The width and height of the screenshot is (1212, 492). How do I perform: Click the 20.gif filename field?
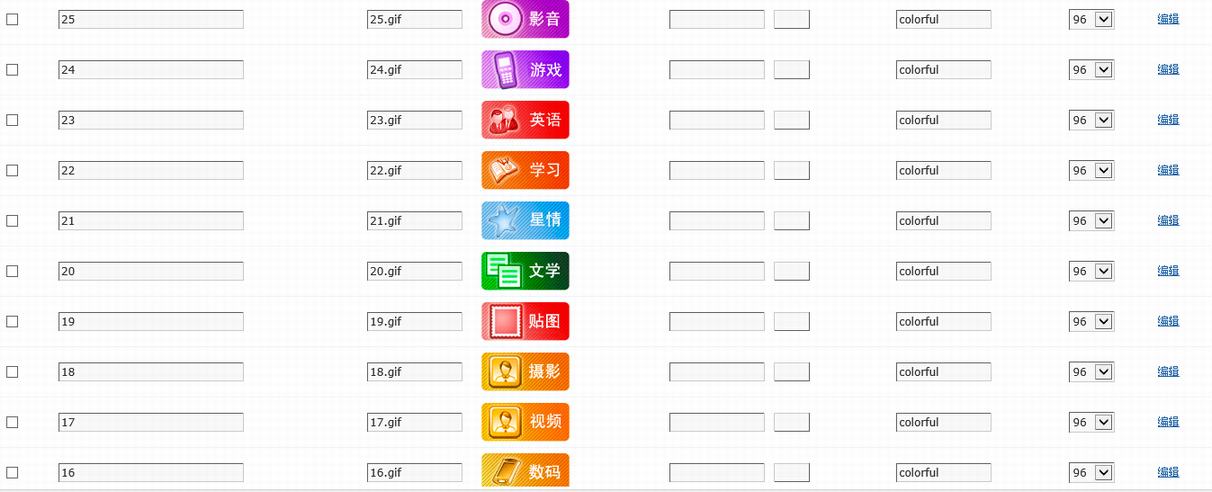414,271
